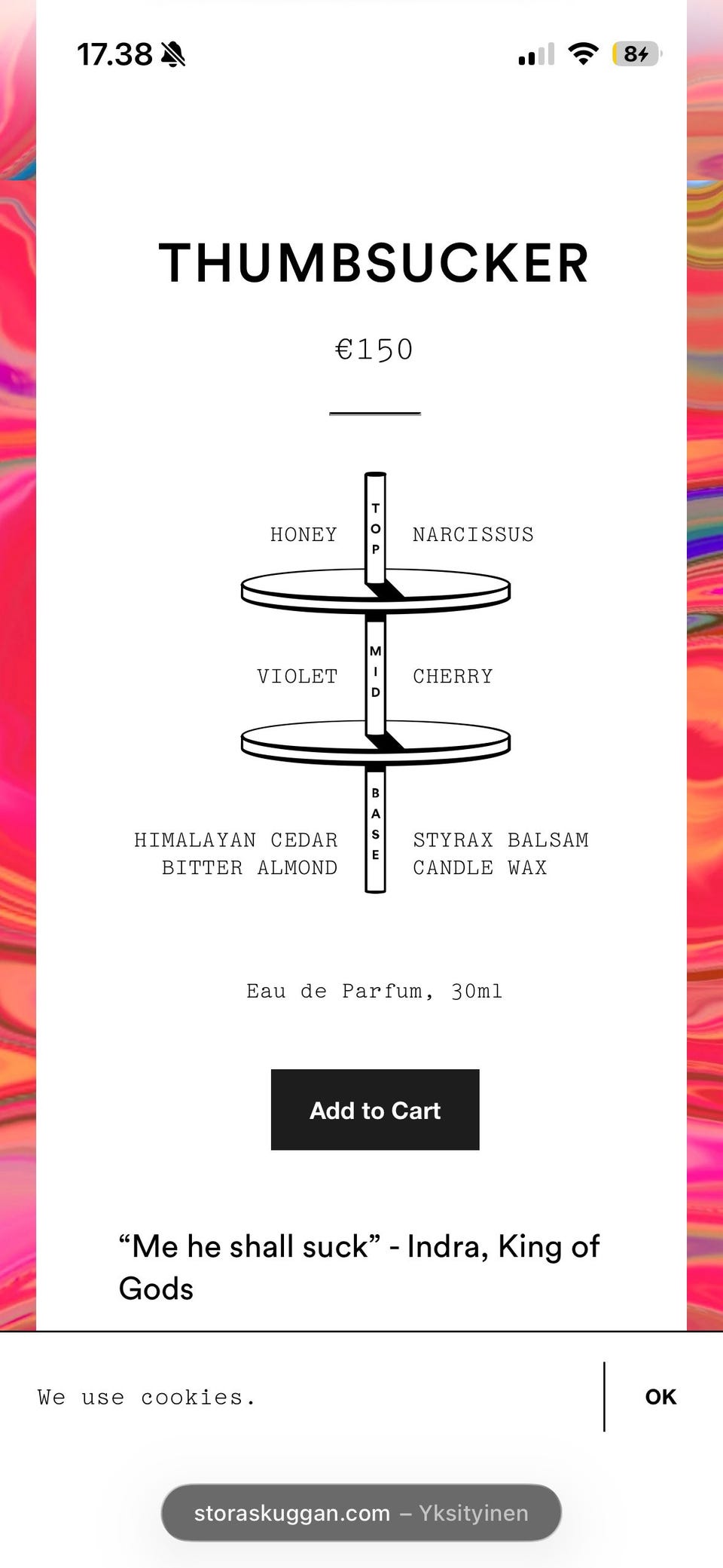This screenshot has height=1568, width=723.
Task: Tap the storaskuggan.com address bar pill
Action: pos(361,1513)
